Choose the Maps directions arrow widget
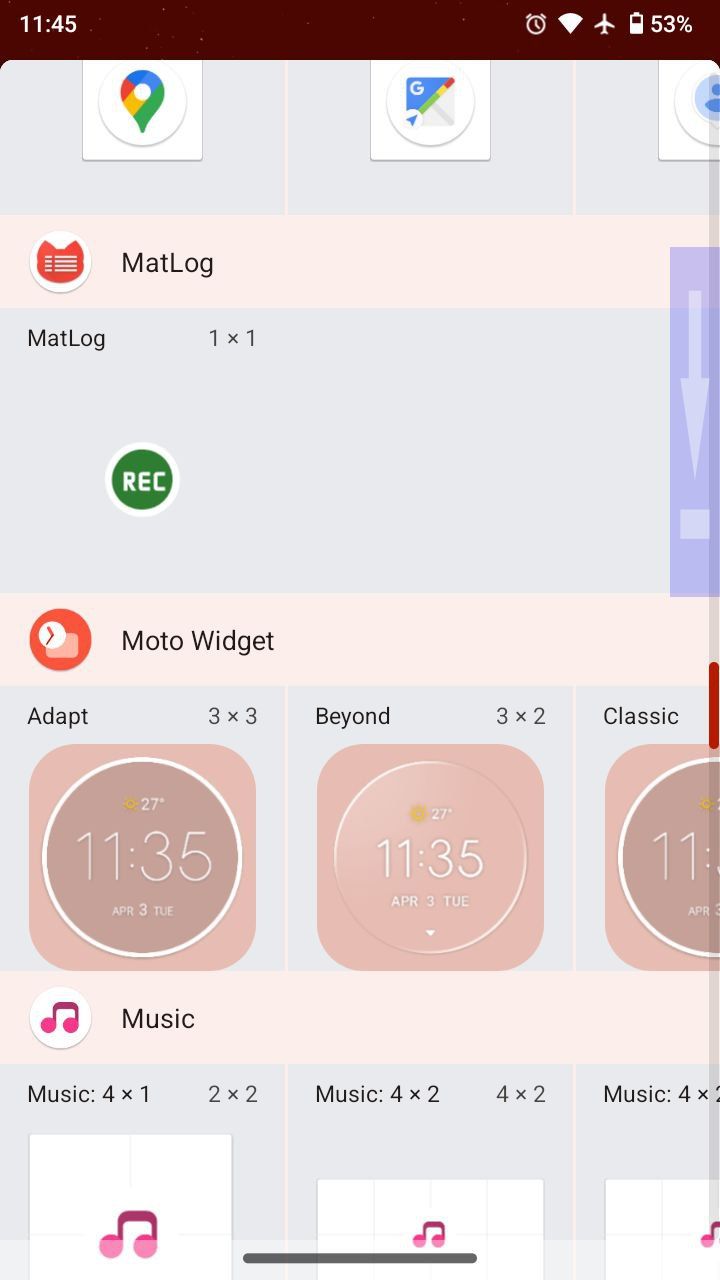The height and width of the screenshot is (1280, 720). pyautogui.click(x=430, y=103)
